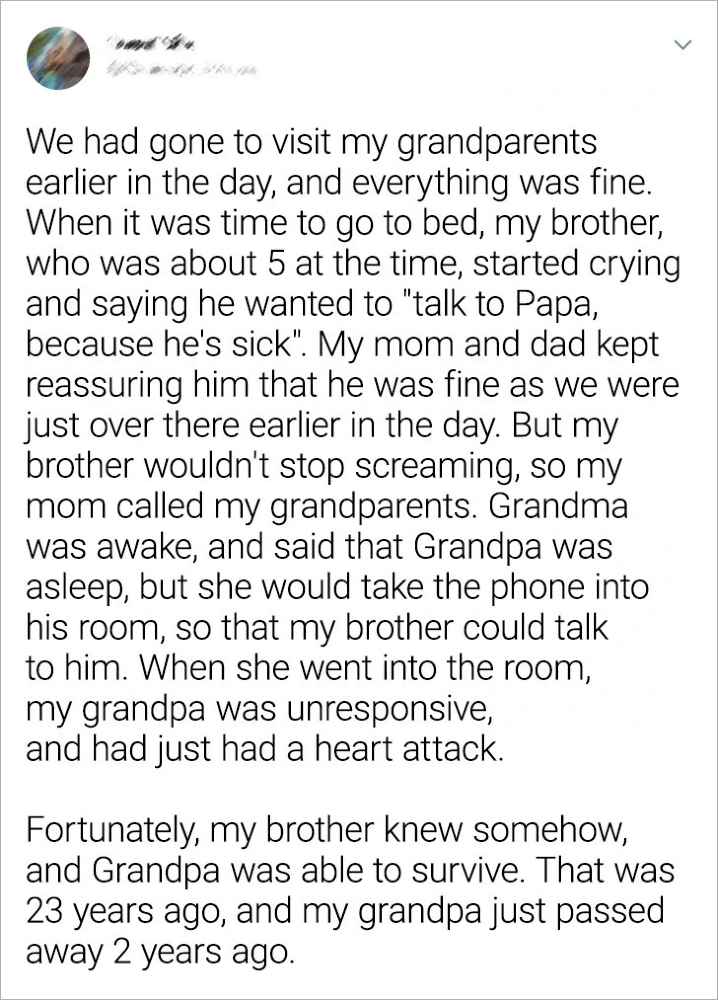Viewport: 718px width, 1000px height.
Task: Expand the post options chevron
Action: [x=682, y=46]
